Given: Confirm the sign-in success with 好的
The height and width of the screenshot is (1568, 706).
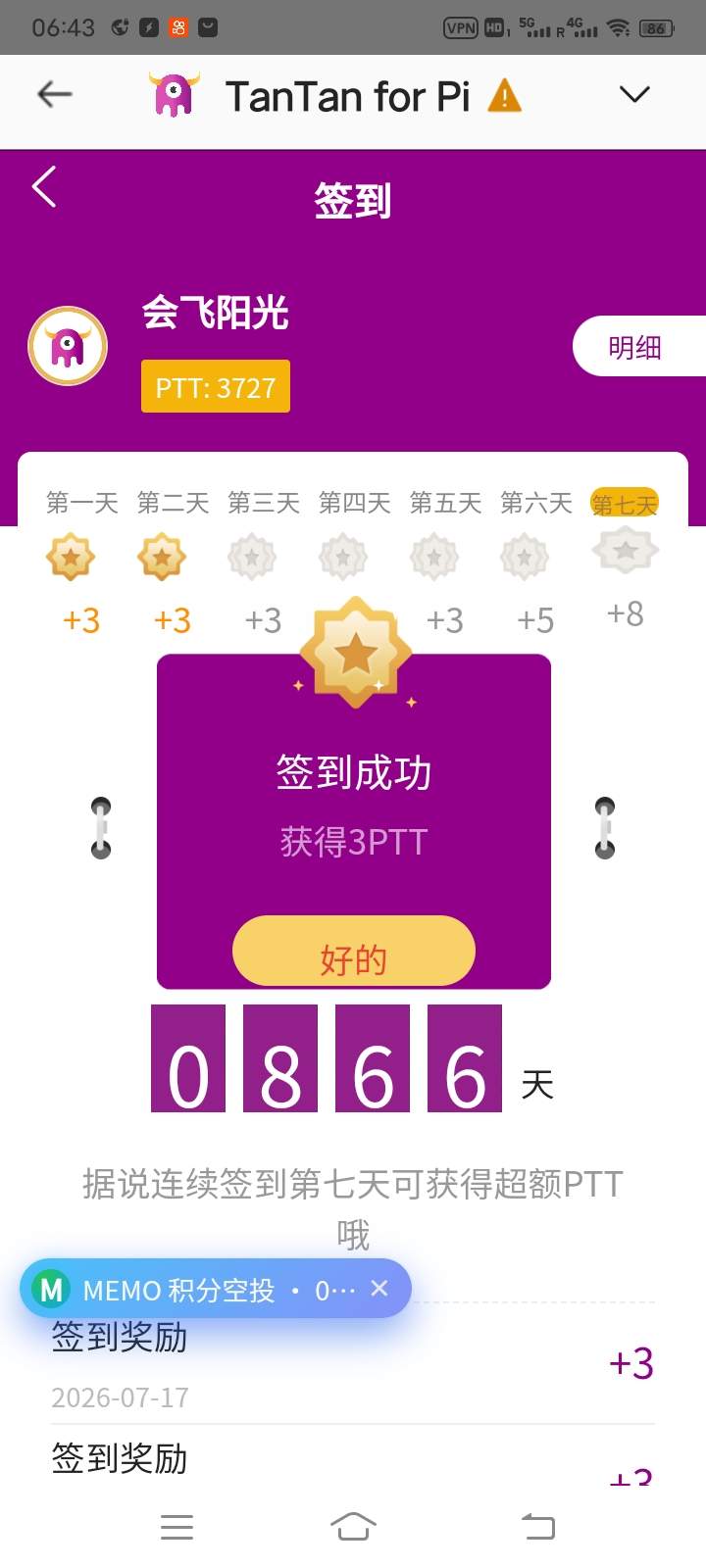Looking at the screenshot, I should click(x=353, y=951).
